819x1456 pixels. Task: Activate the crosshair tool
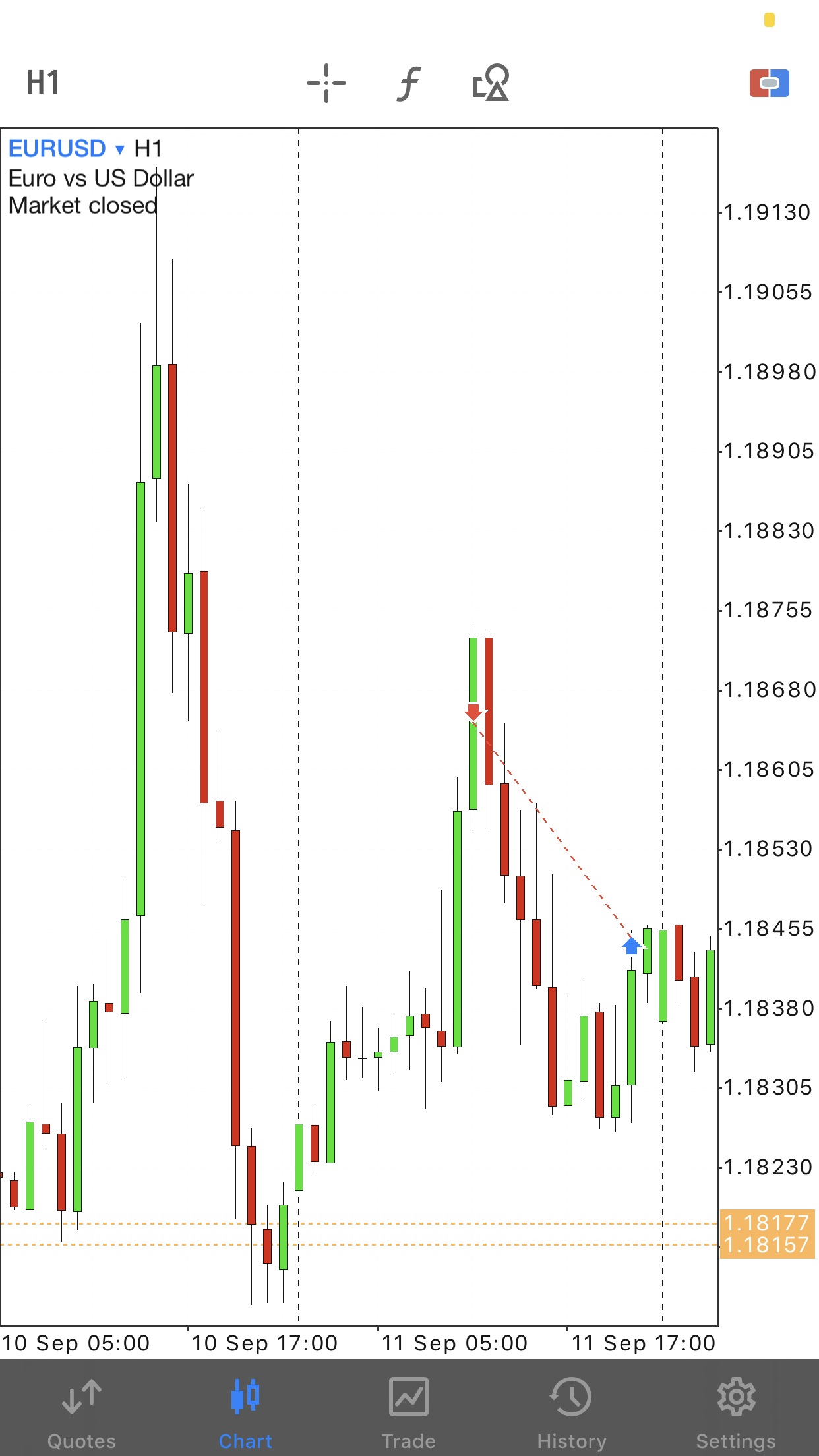[x=326, y=83]
